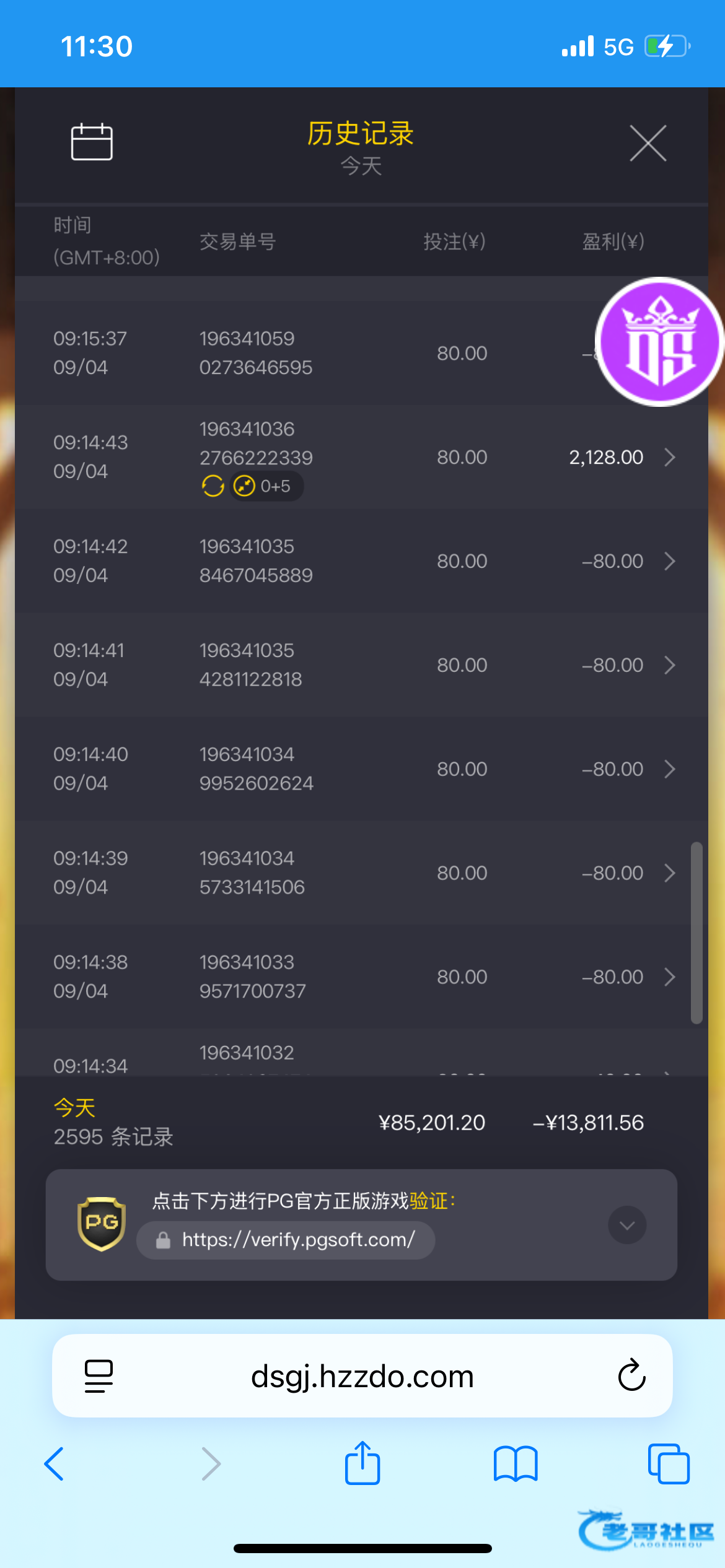Close the history records panel

click(x=648, y=143)
